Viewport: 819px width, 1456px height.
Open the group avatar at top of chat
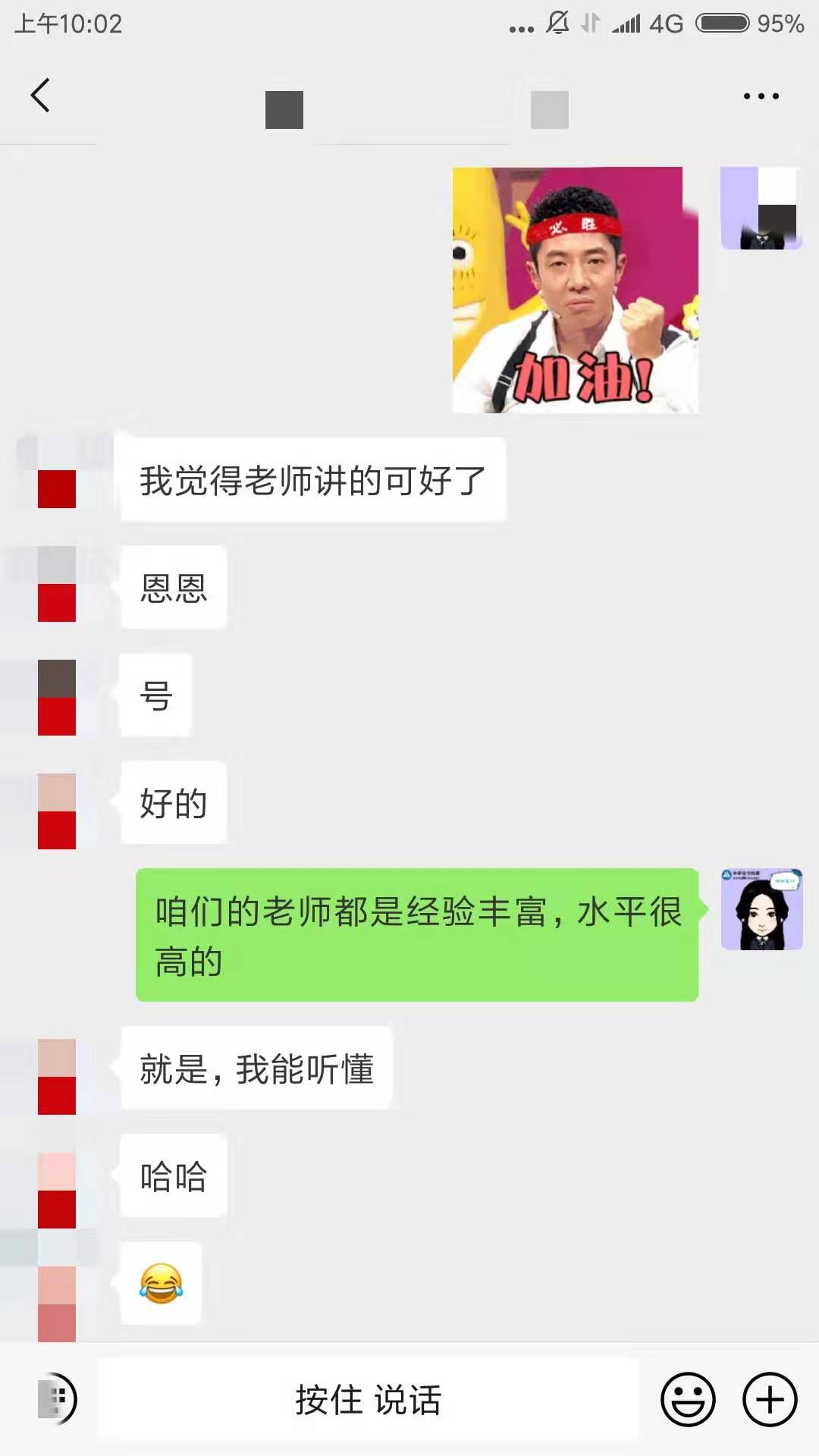click(x=284, y=108)
